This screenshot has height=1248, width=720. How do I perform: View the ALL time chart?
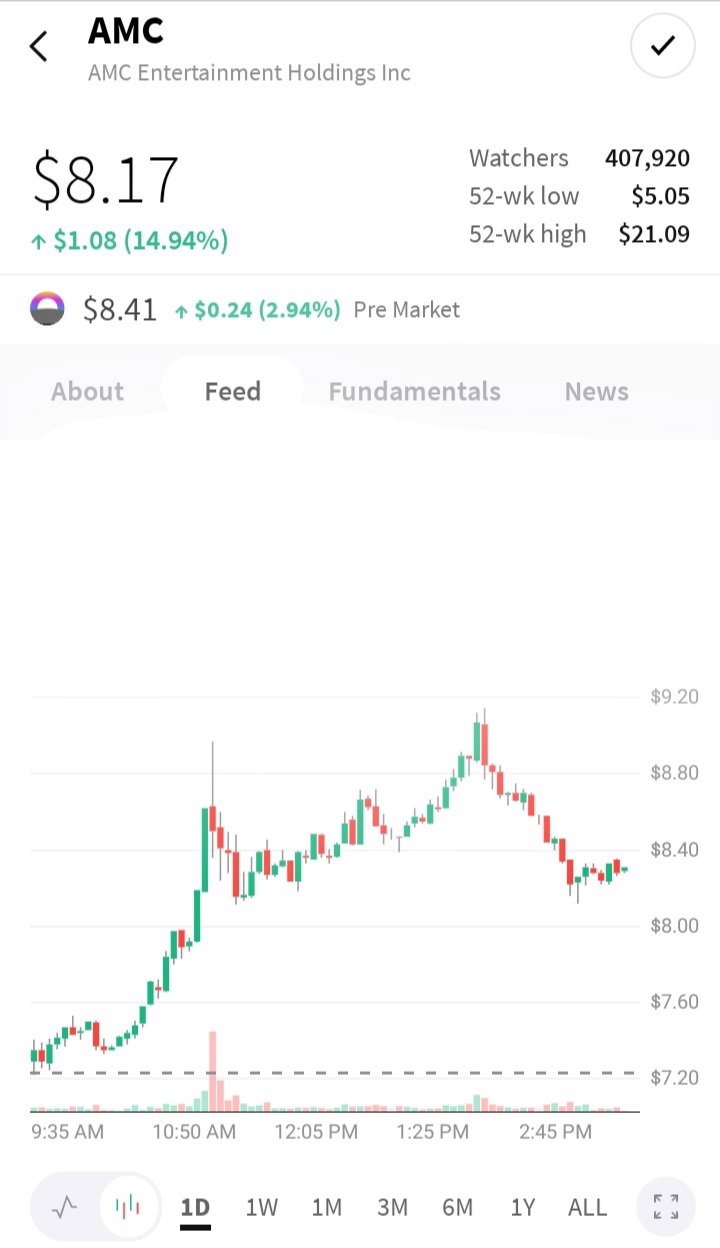pos(587,1207)
